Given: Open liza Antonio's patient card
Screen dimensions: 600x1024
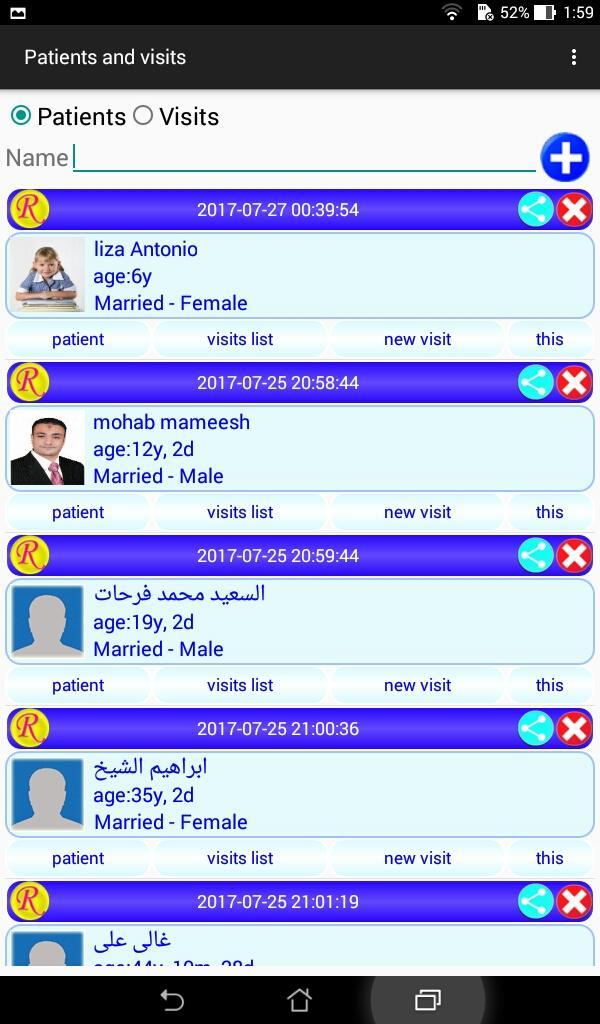Looking at the screenshot, I should click(x=300, y=276).
